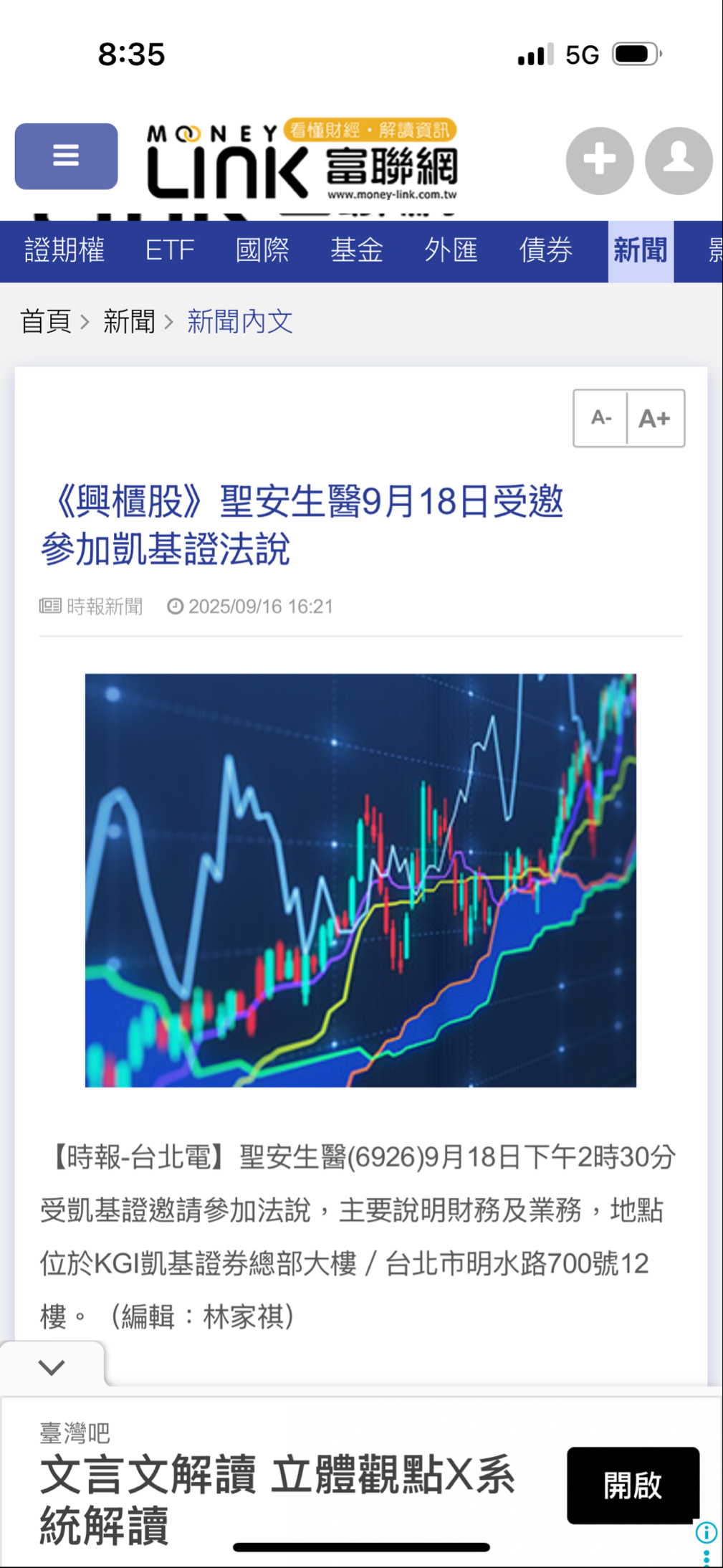This screenshot has height=1568, width=723.
Task: Tap the plus icon in header
Action: 599,160
